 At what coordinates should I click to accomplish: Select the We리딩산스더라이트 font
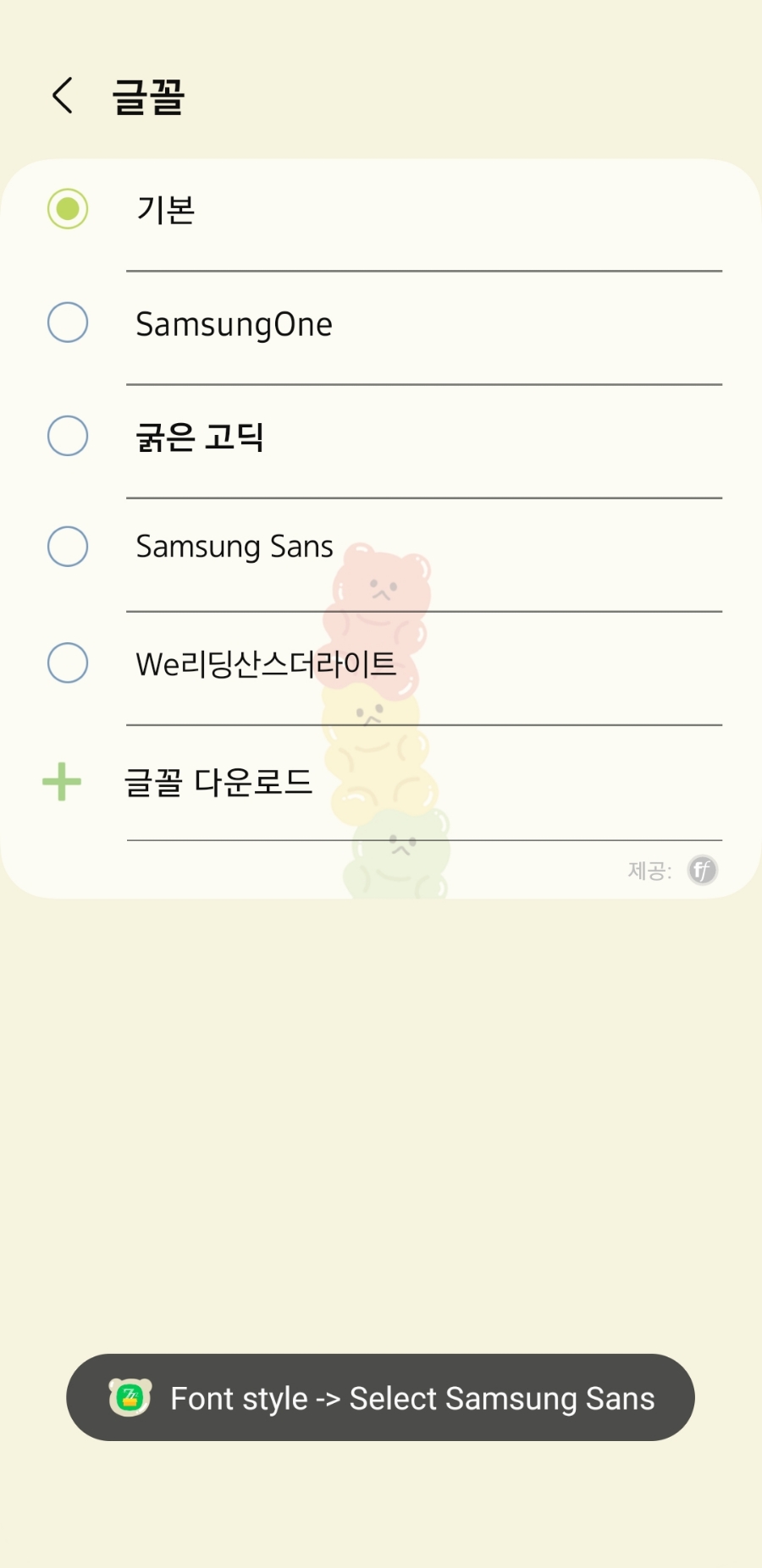(68, 663)
